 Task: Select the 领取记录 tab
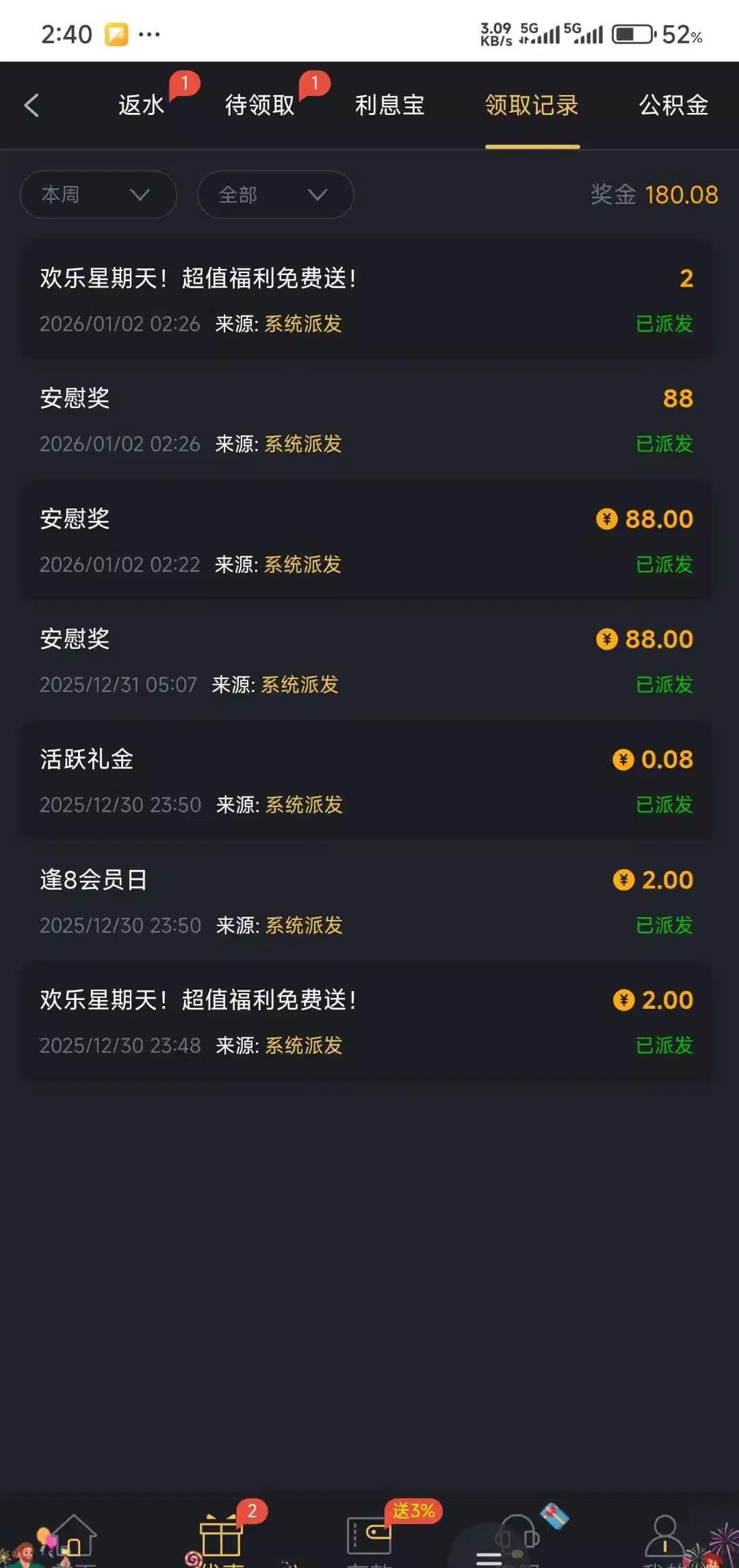(532, 105)
